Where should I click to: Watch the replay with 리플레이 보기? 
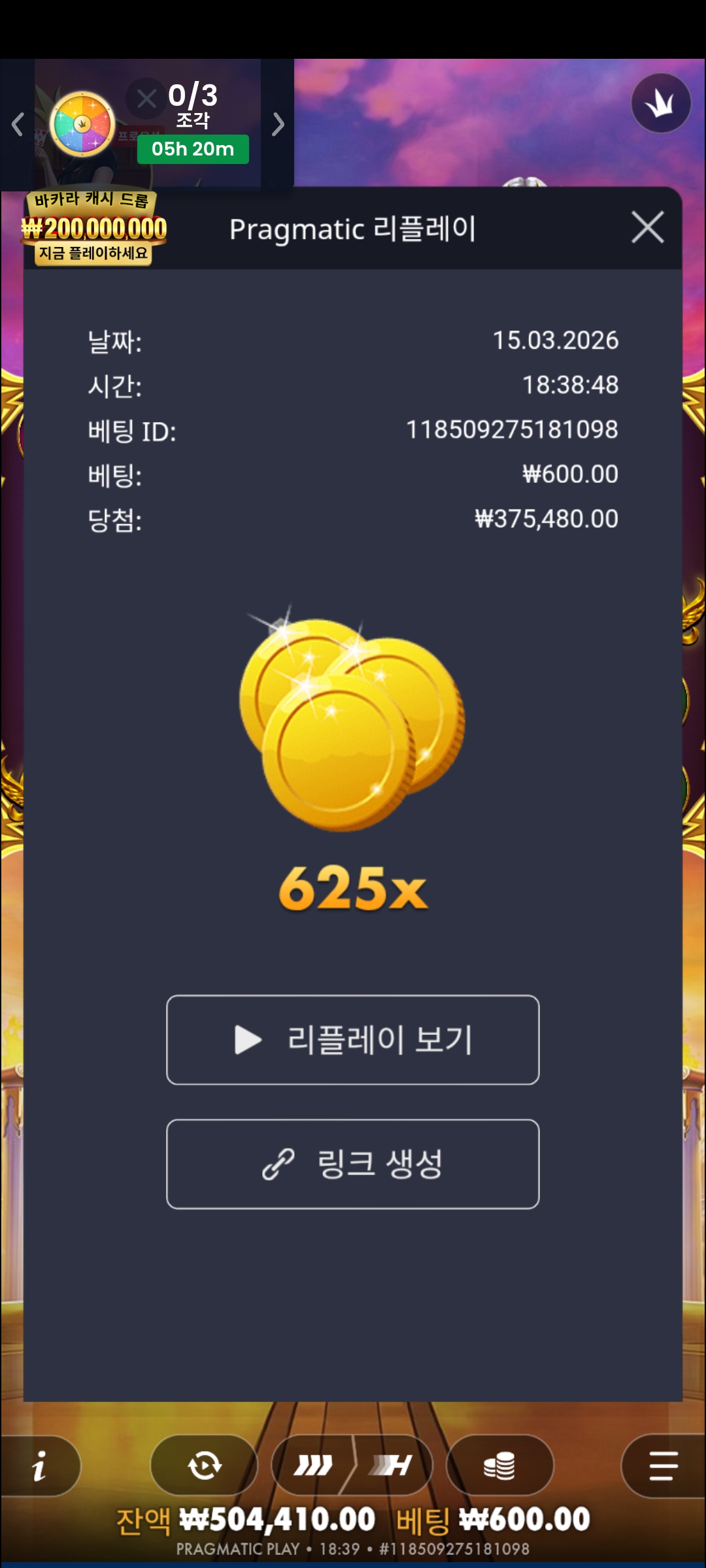click(x=353, y=1039)
